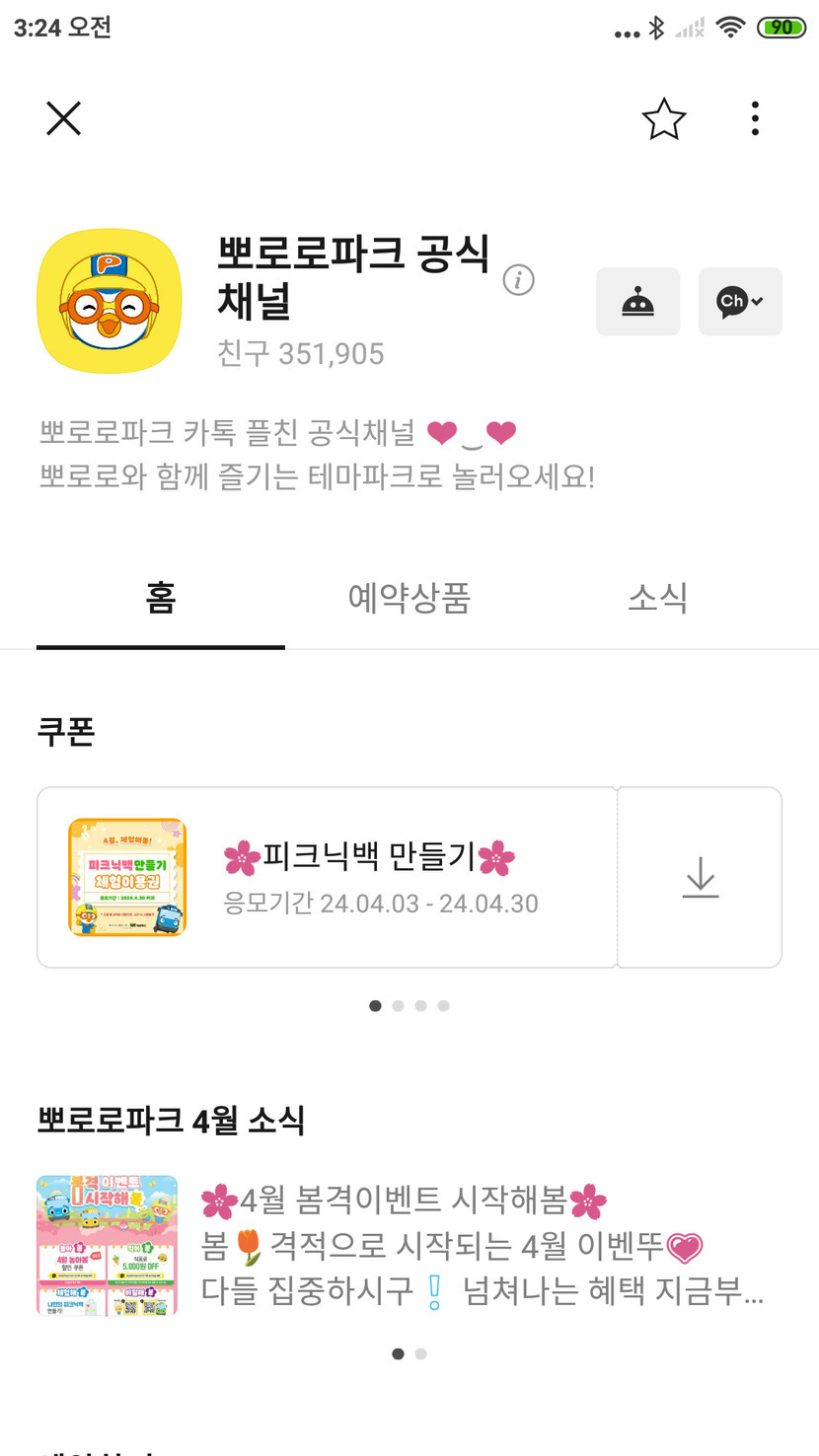Close the 뽀로로파크 channel page
The image size is (819, 1456).
[x=64, y=119]
